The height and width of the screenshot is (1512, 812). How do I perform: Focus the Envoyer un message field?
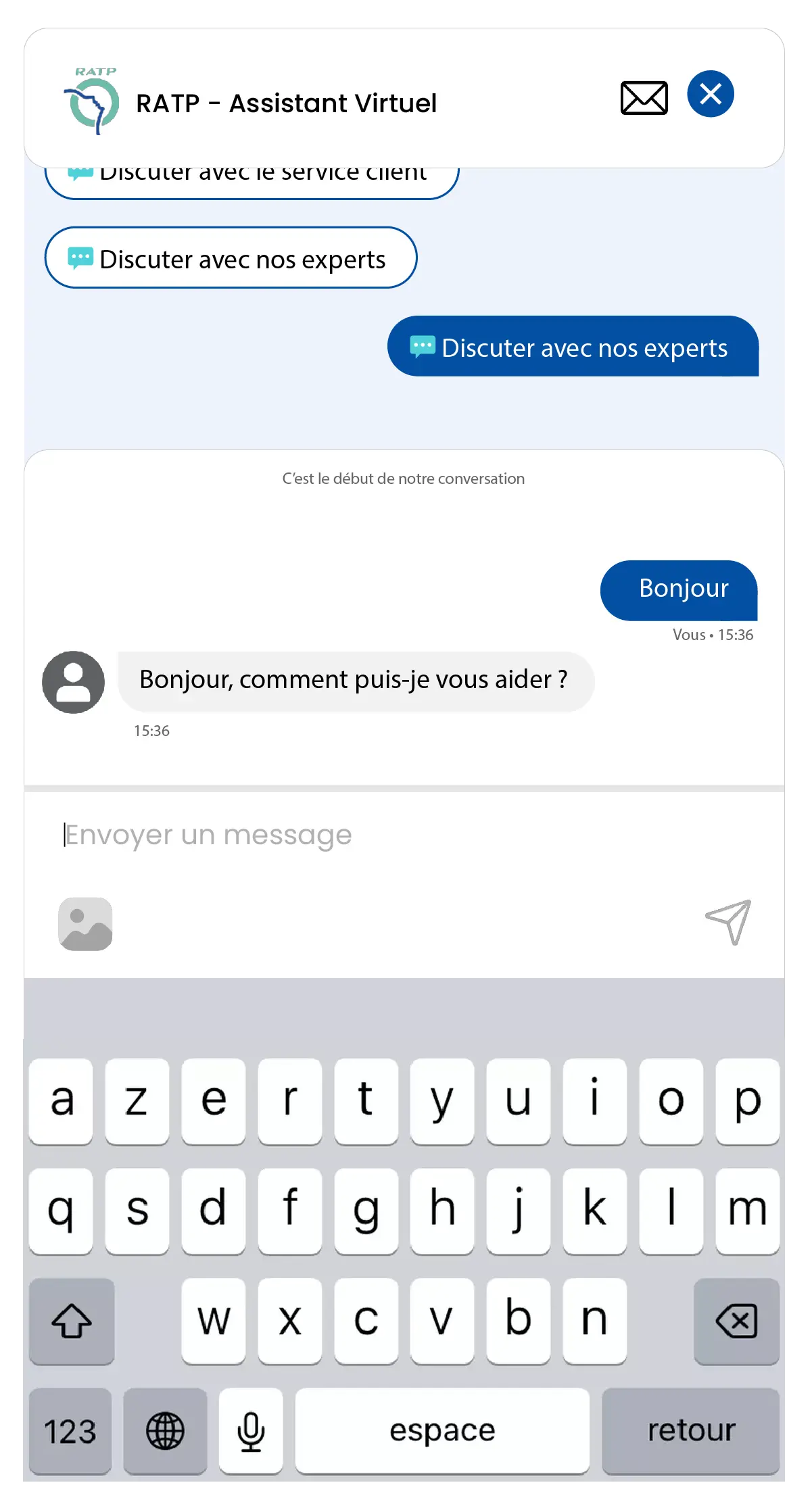403,835
